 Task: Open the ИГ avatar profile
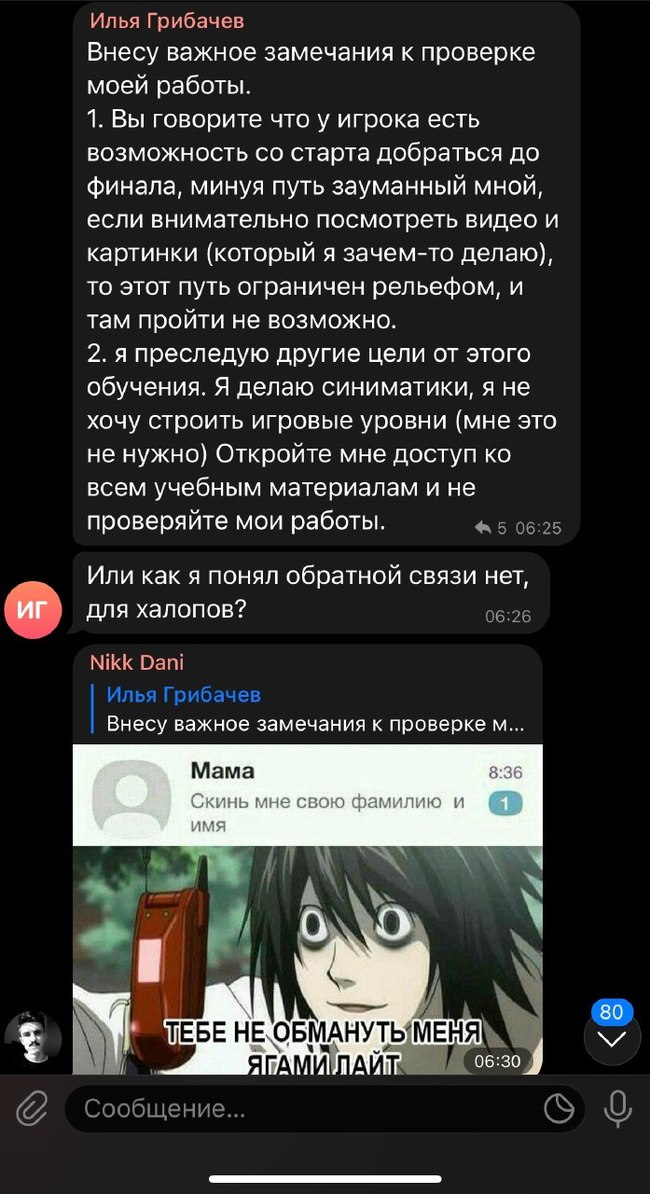click(33, 607)
